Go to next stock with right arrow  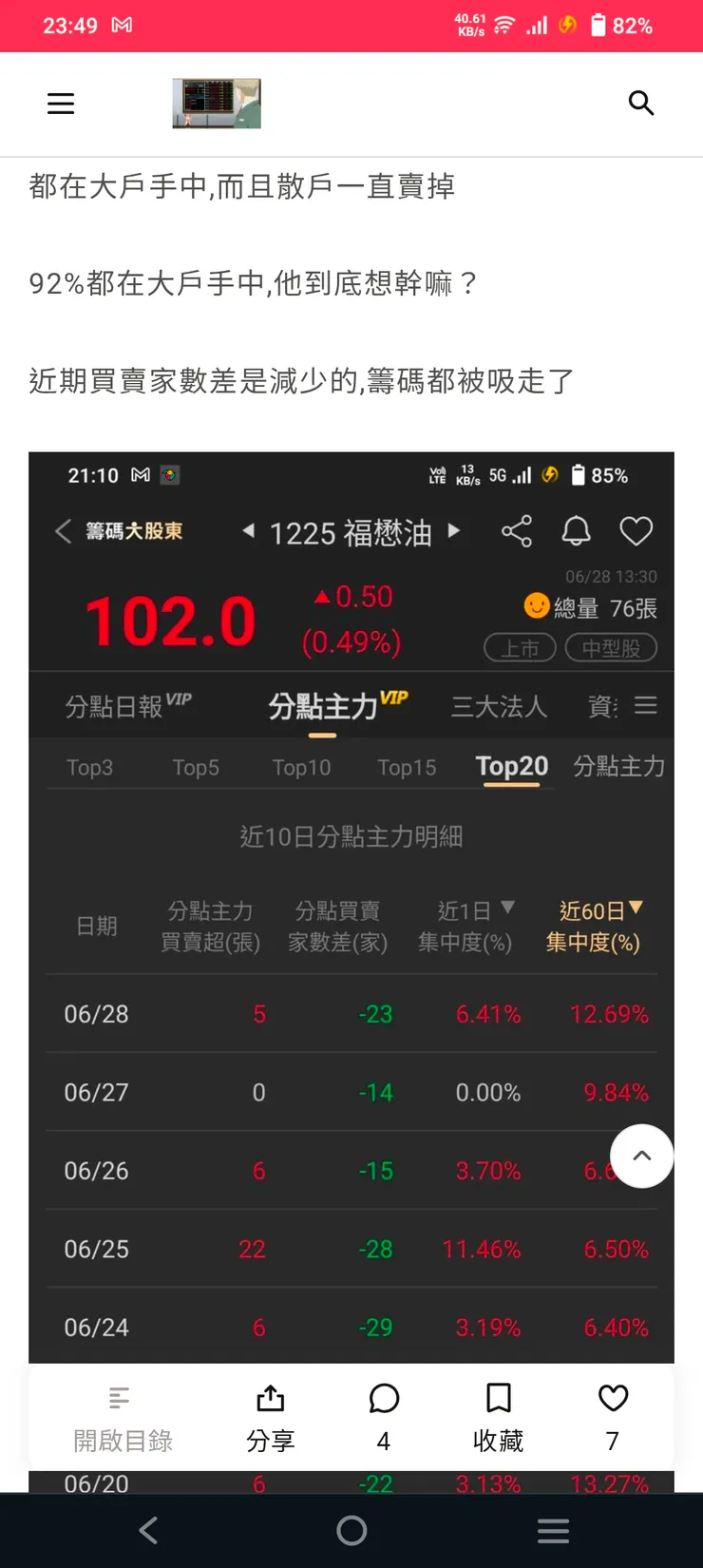[x=453, y=532]
